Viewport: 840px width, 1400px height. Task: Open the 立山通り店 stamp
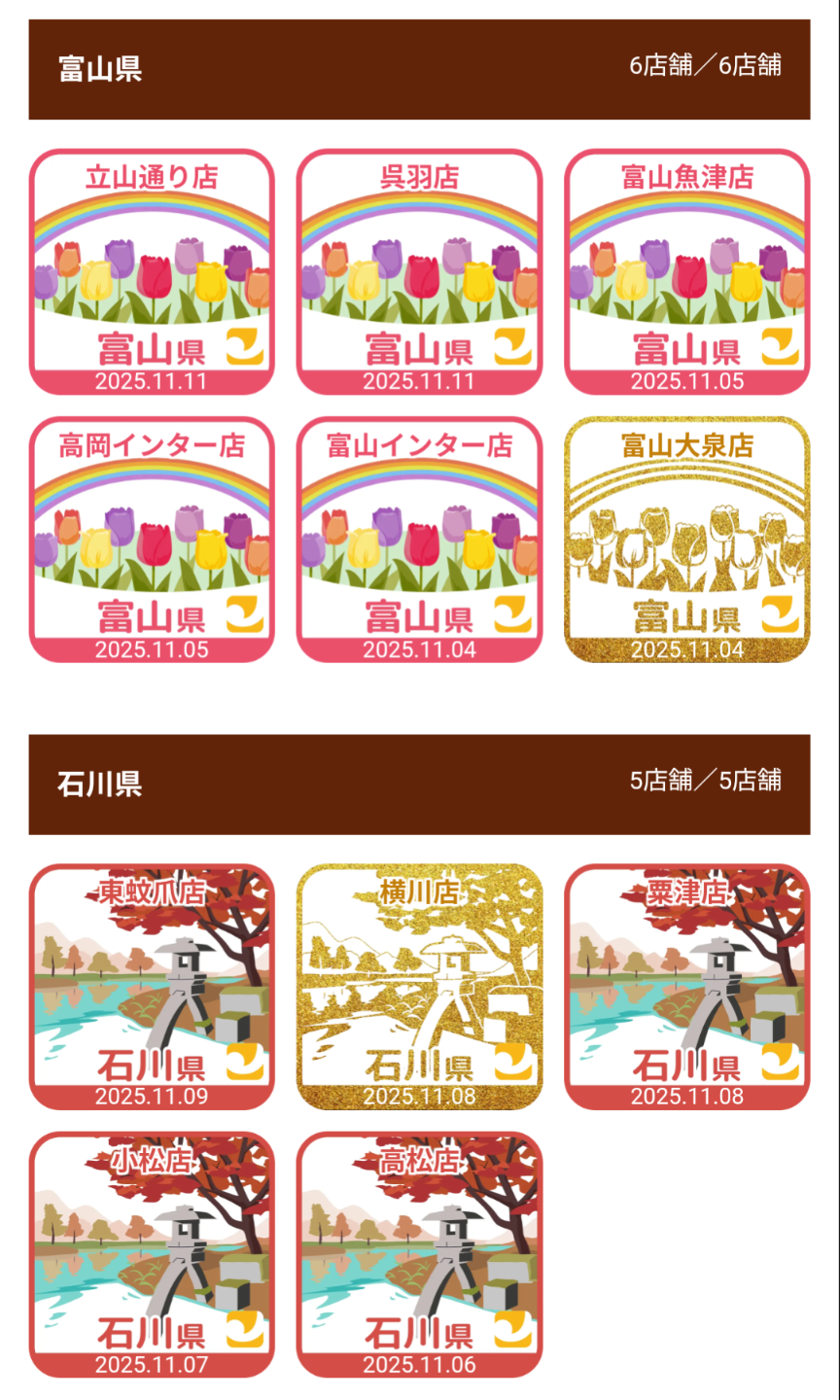[152, 272]
